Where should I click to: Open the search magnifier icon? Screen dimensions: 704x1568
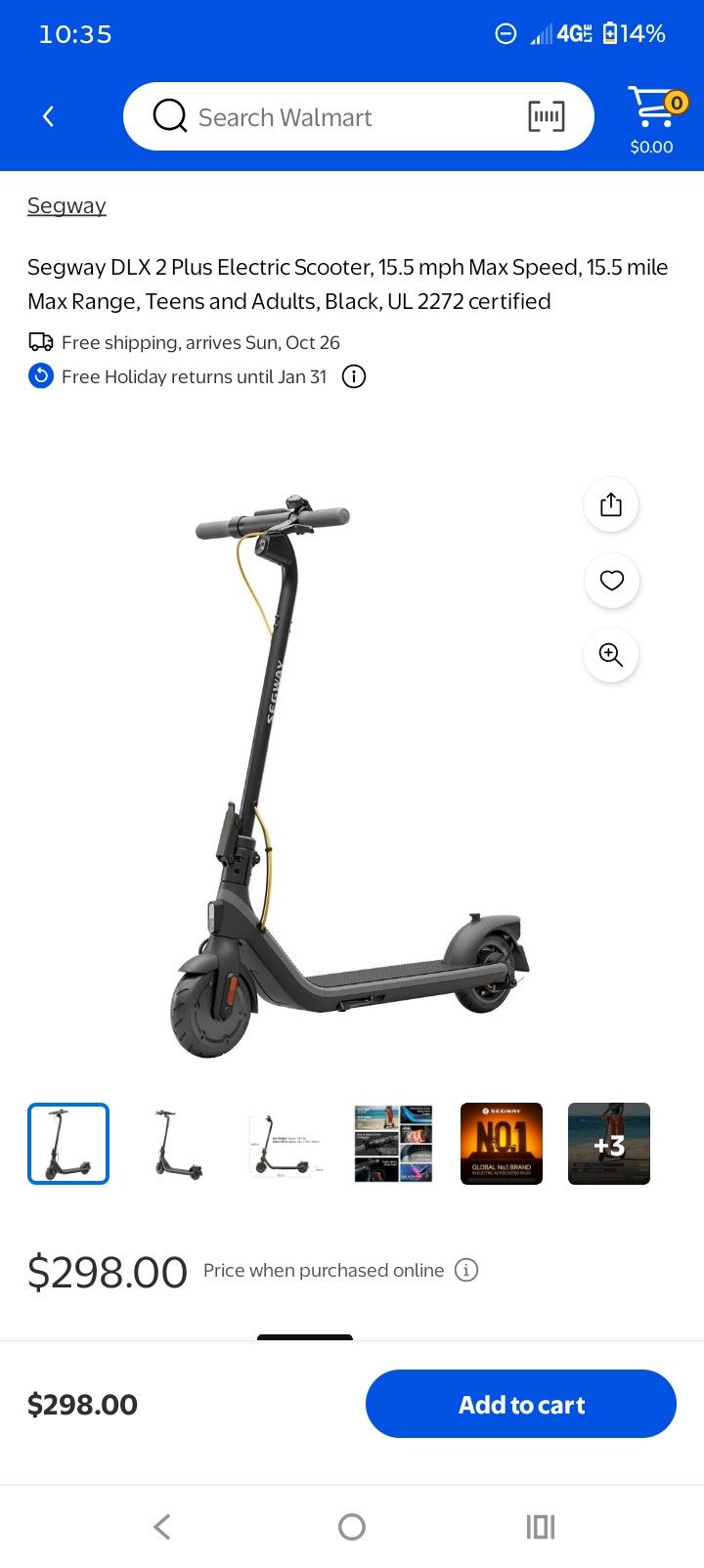[x=168, y=115]
